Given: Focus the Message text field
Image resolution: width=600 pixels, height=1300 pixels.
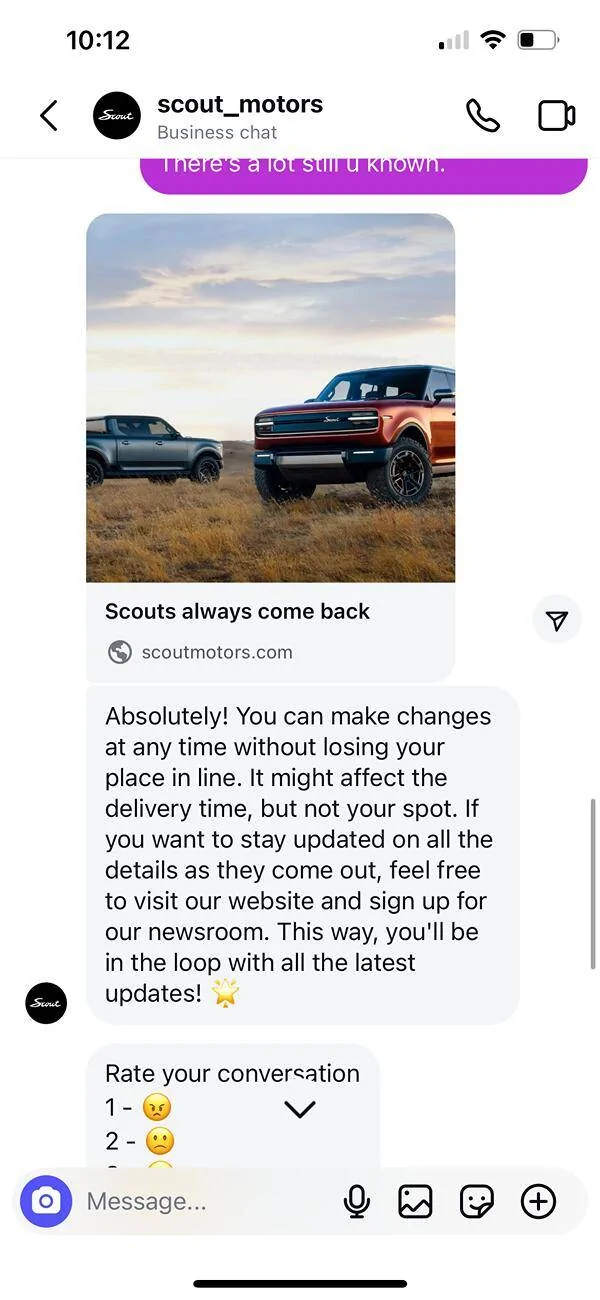Looking at the screenshot, I should tap(200, 1201).
